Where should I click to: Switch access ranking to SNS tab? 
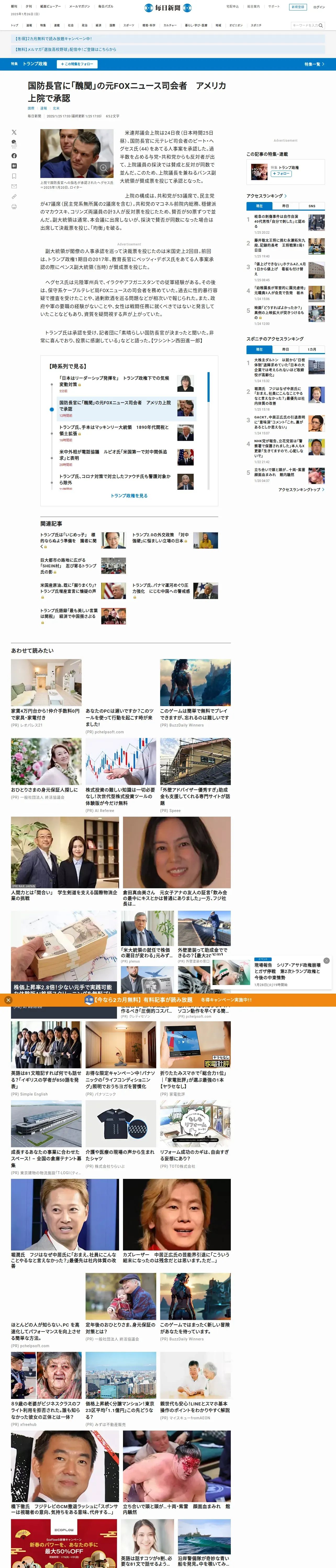312,206
